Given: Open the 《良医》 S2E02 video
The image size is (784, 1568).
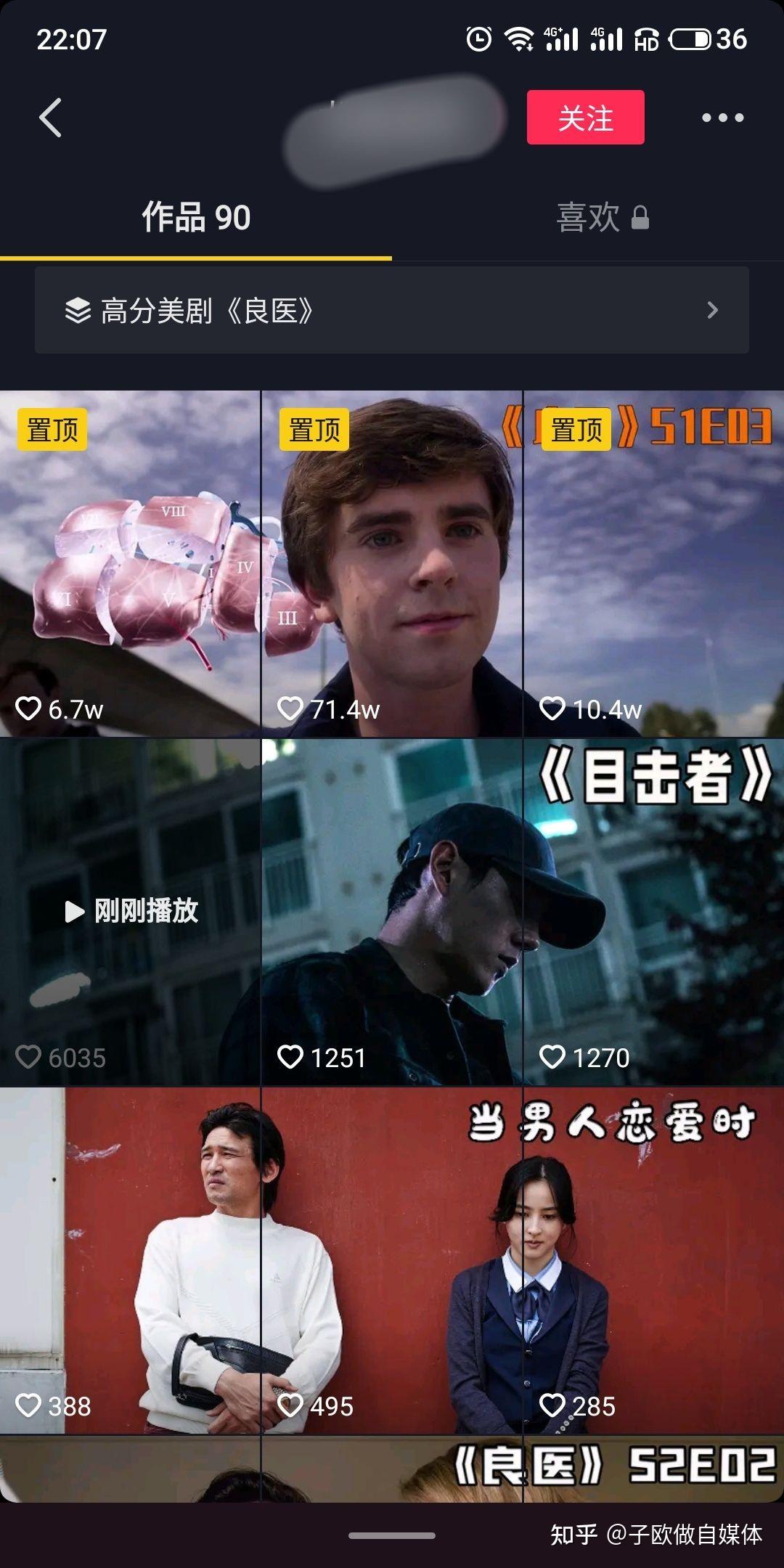Looking at the screenshot, I should pos(653,1469).
